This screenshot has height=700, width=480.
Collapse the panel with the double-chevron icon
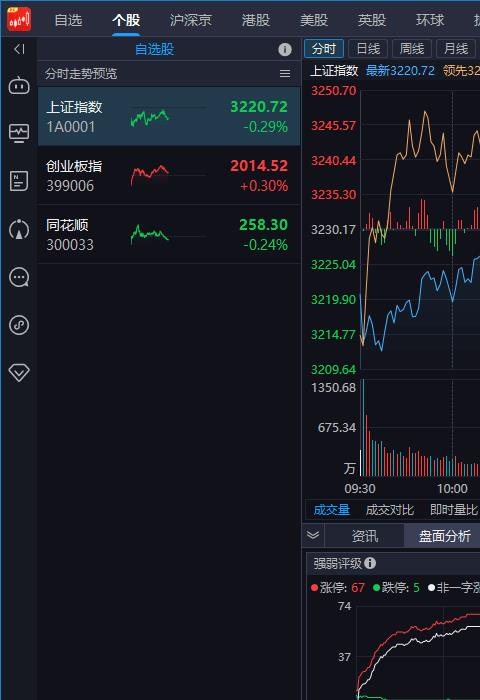pos(313,535)
